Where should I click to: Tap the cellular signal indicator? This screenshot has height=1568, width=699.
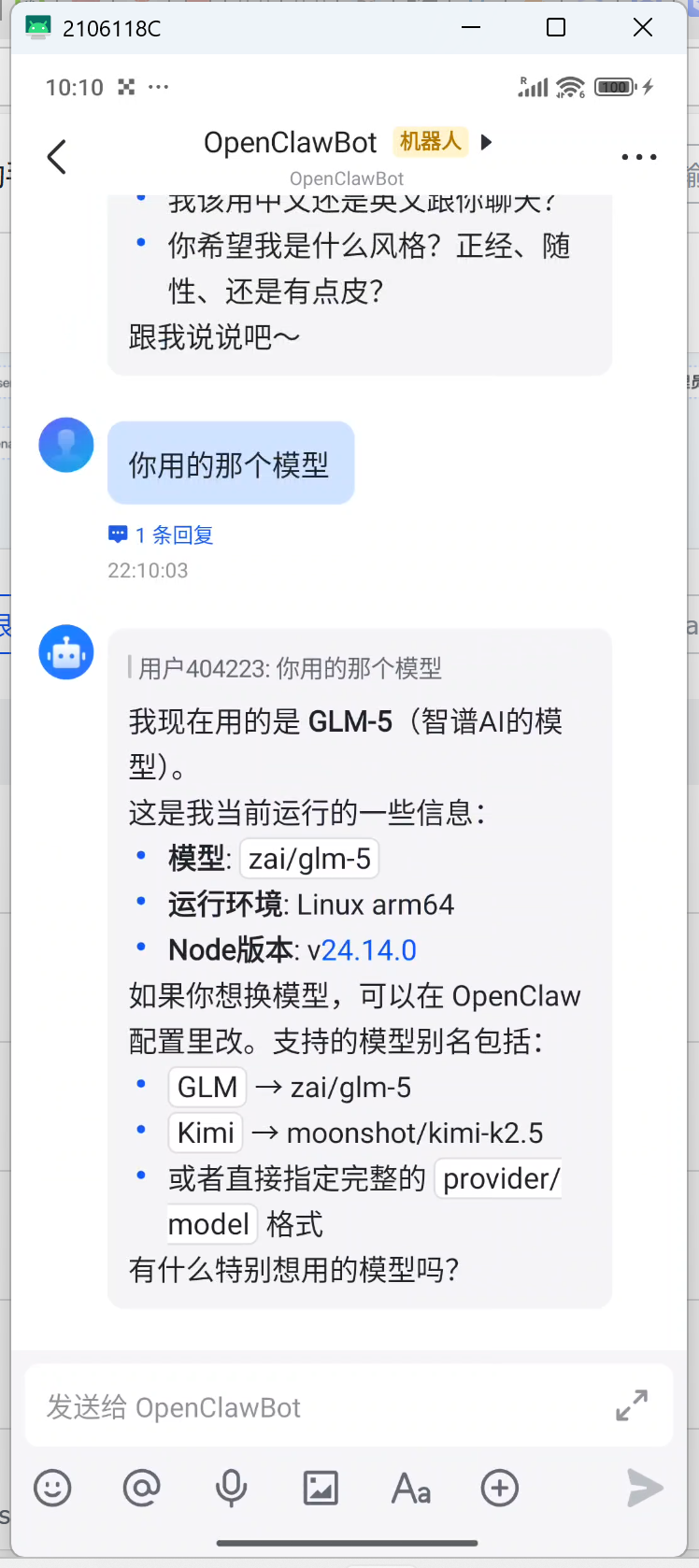click(532, 87)
